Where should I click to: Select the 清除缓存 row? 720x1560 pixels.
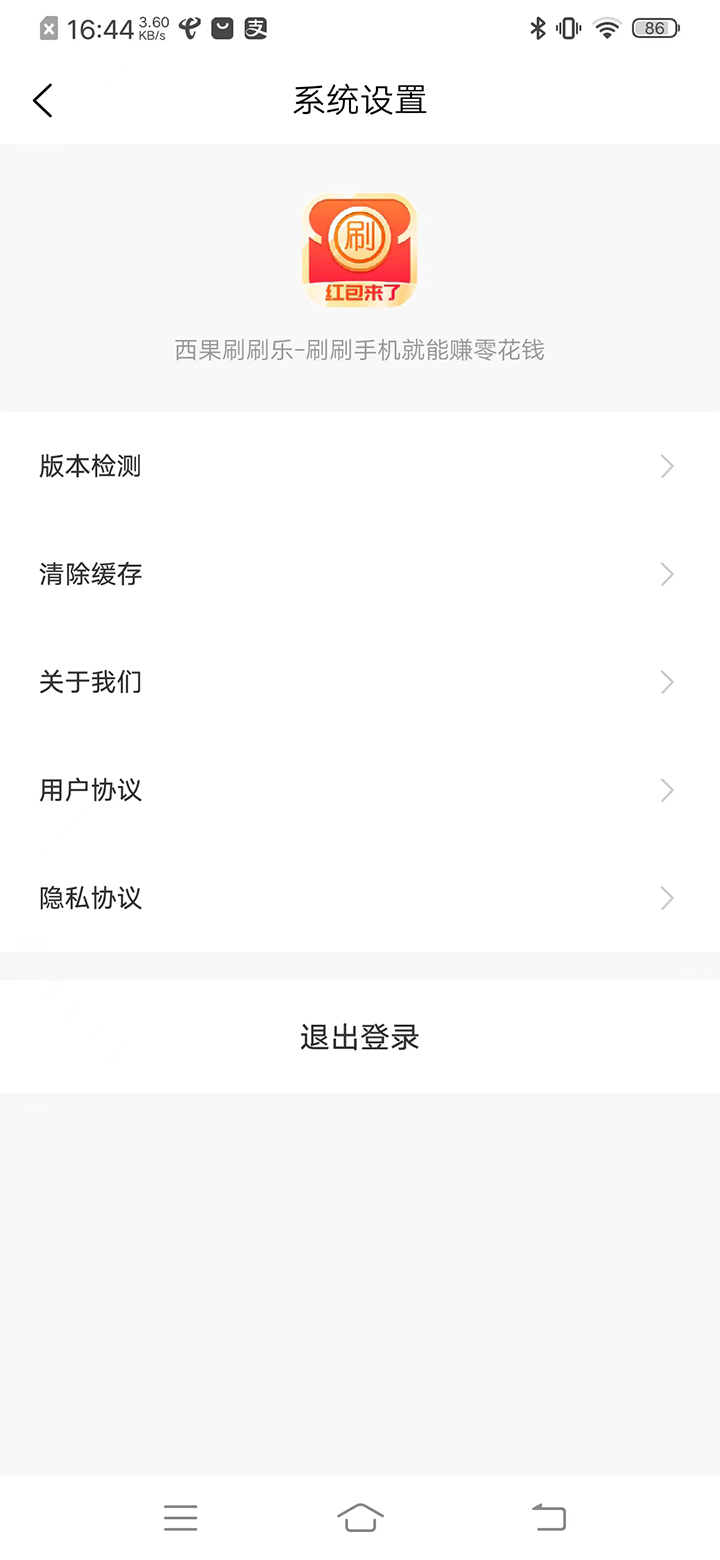[360, 574]
